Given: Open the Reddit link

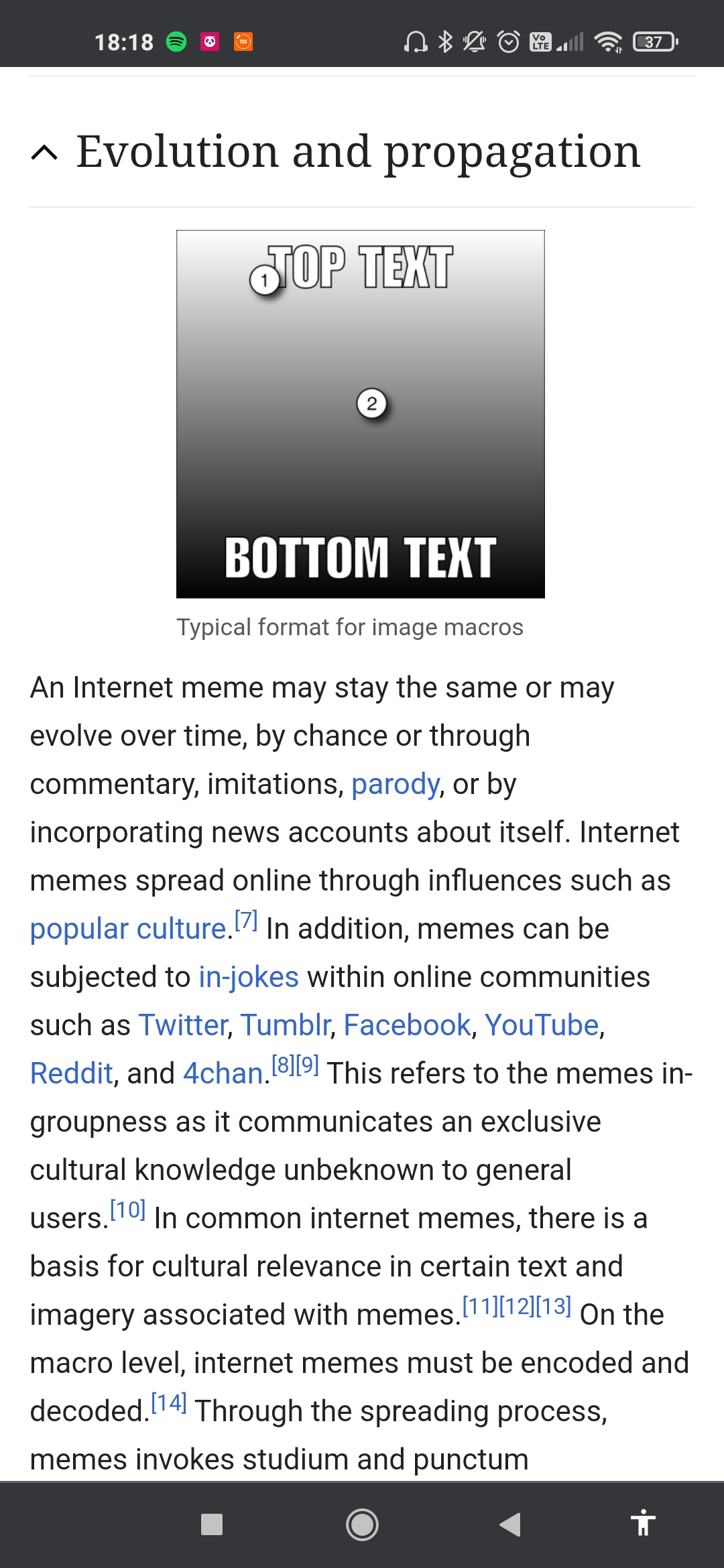Looking at the screenshot, I should (x=71, y=1073).
